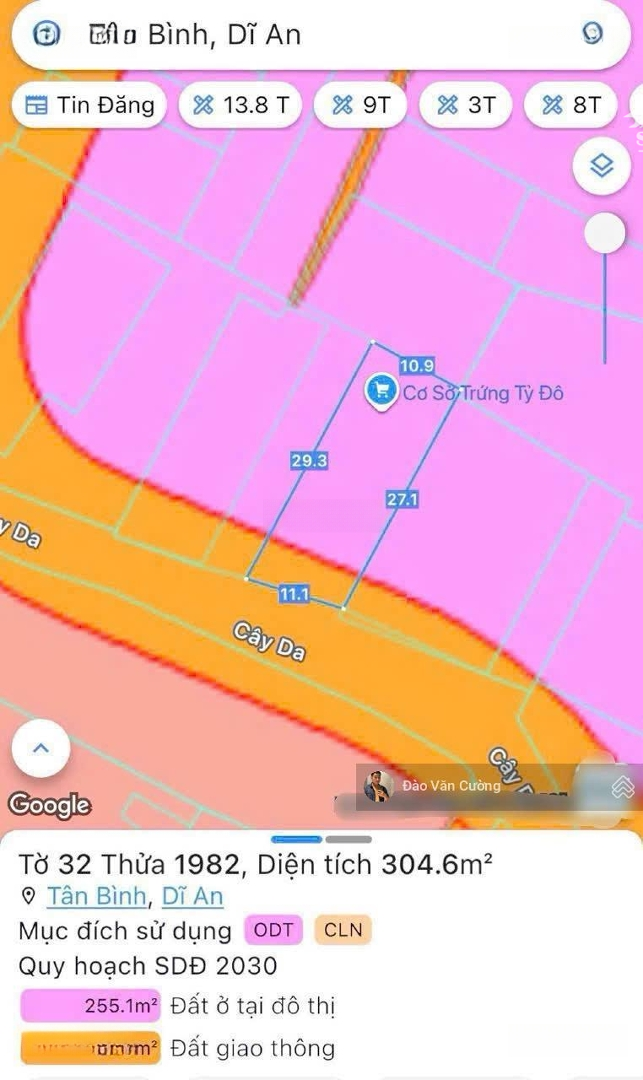Tap the icon at the search bar's right end
Screen dimensions: 643x1080
[593, 35]
